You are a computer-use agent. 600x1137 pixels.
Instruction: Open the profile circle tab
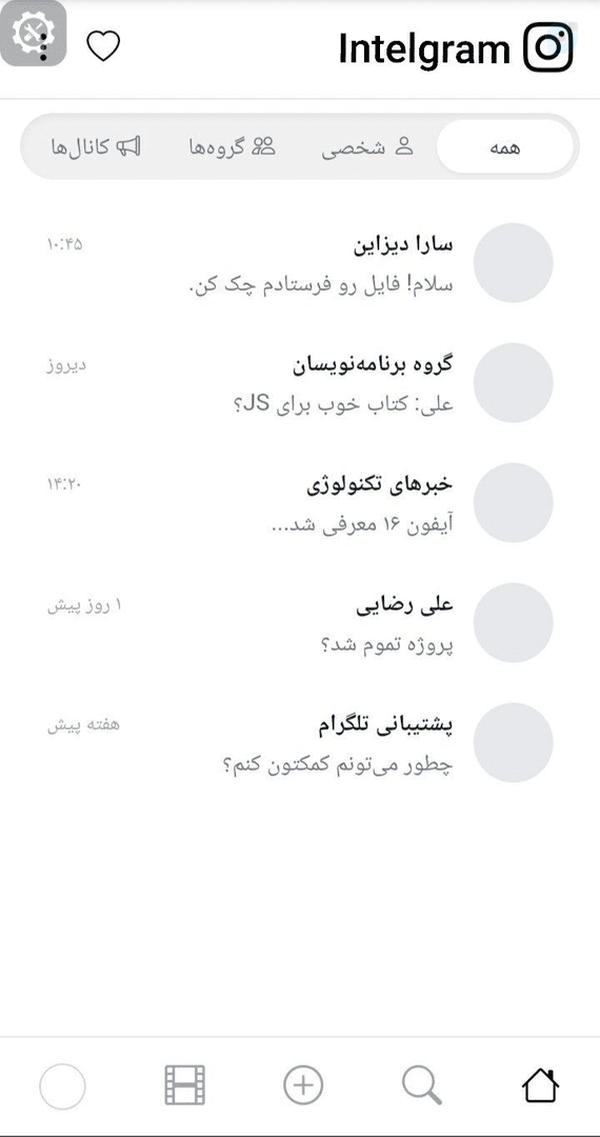[62, 1086]
